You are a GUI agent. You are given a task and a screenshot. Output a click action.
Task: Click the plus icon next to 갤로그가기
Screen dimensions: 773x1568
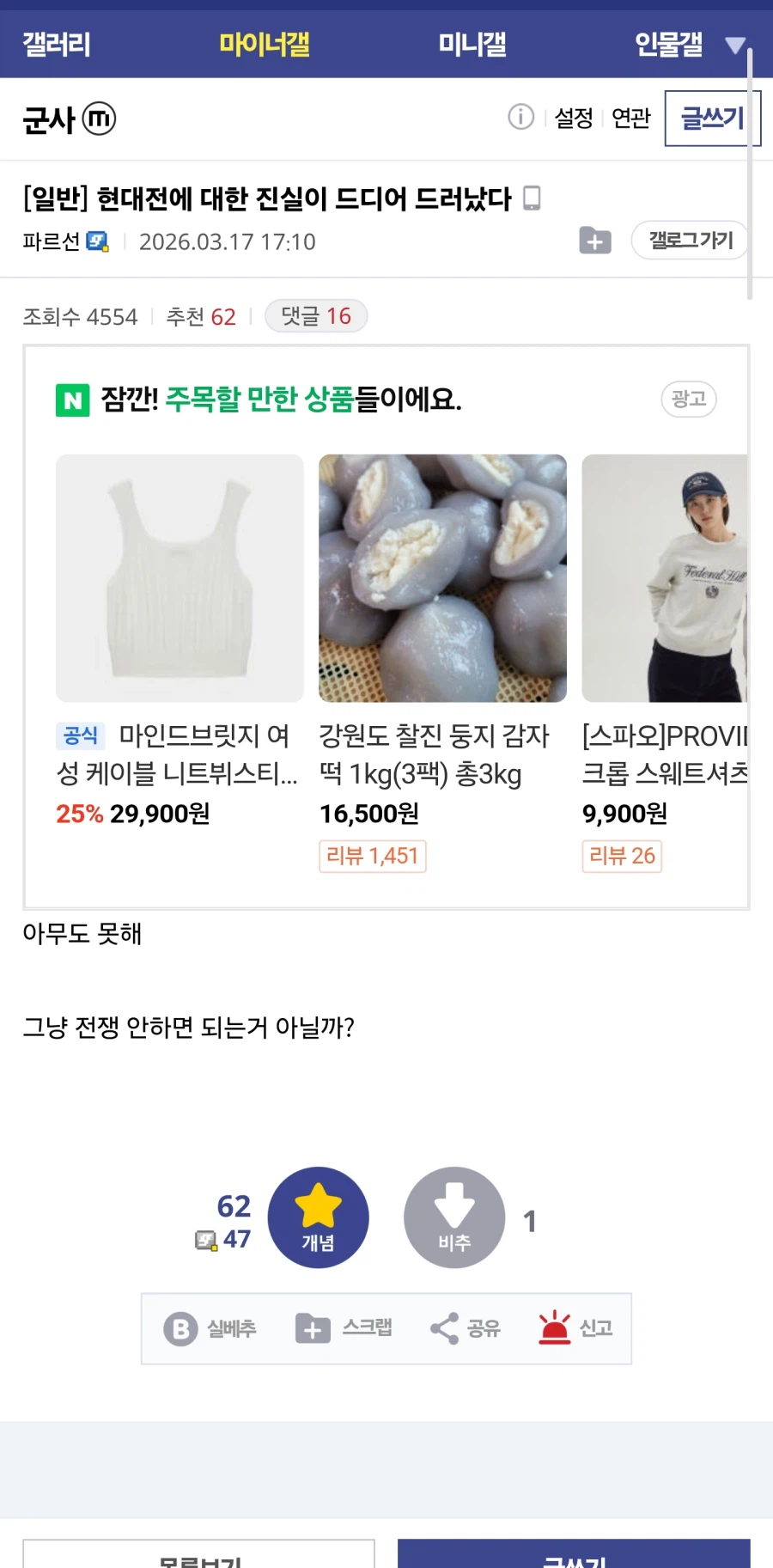[594, 241]
